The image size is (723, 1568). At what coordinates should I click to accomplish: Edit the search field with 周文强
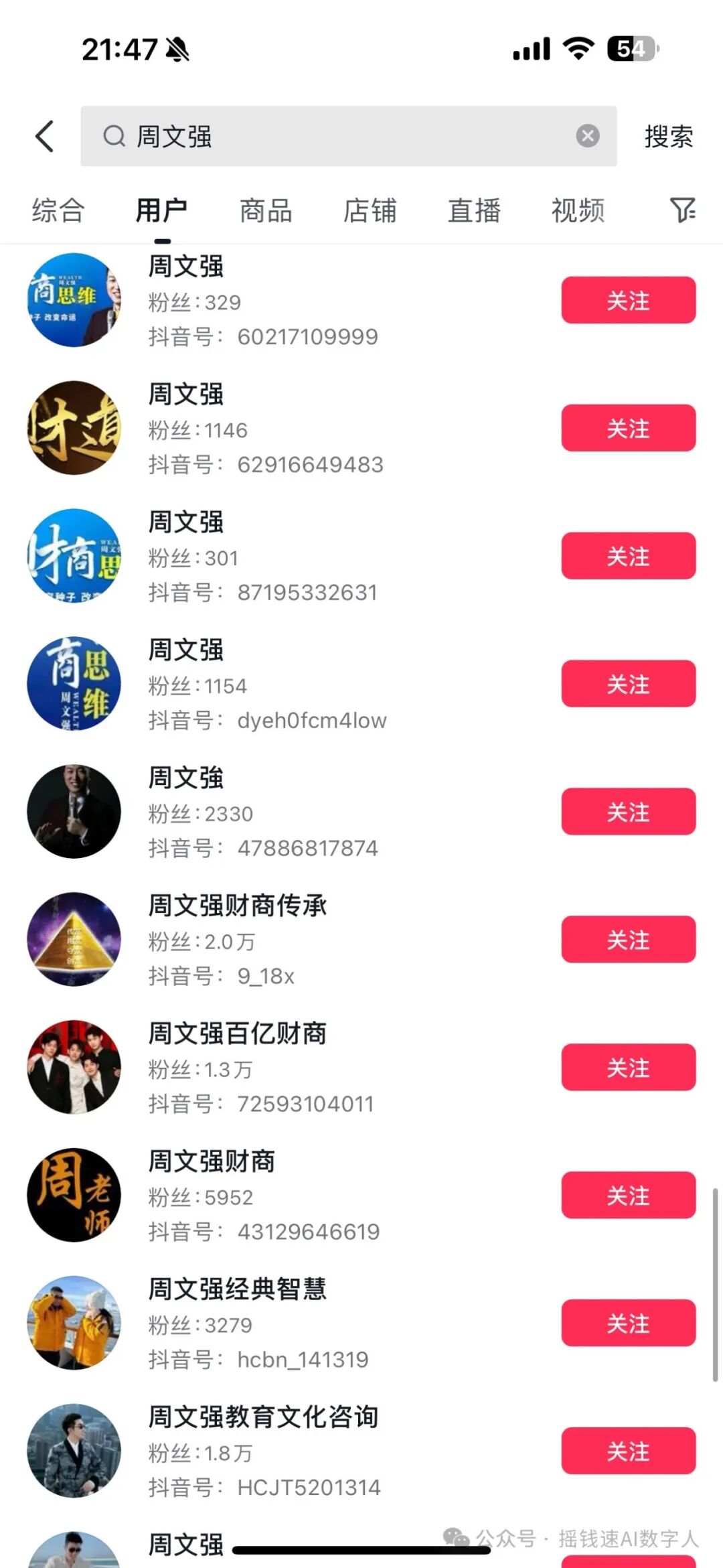click(x=348, y=137)
